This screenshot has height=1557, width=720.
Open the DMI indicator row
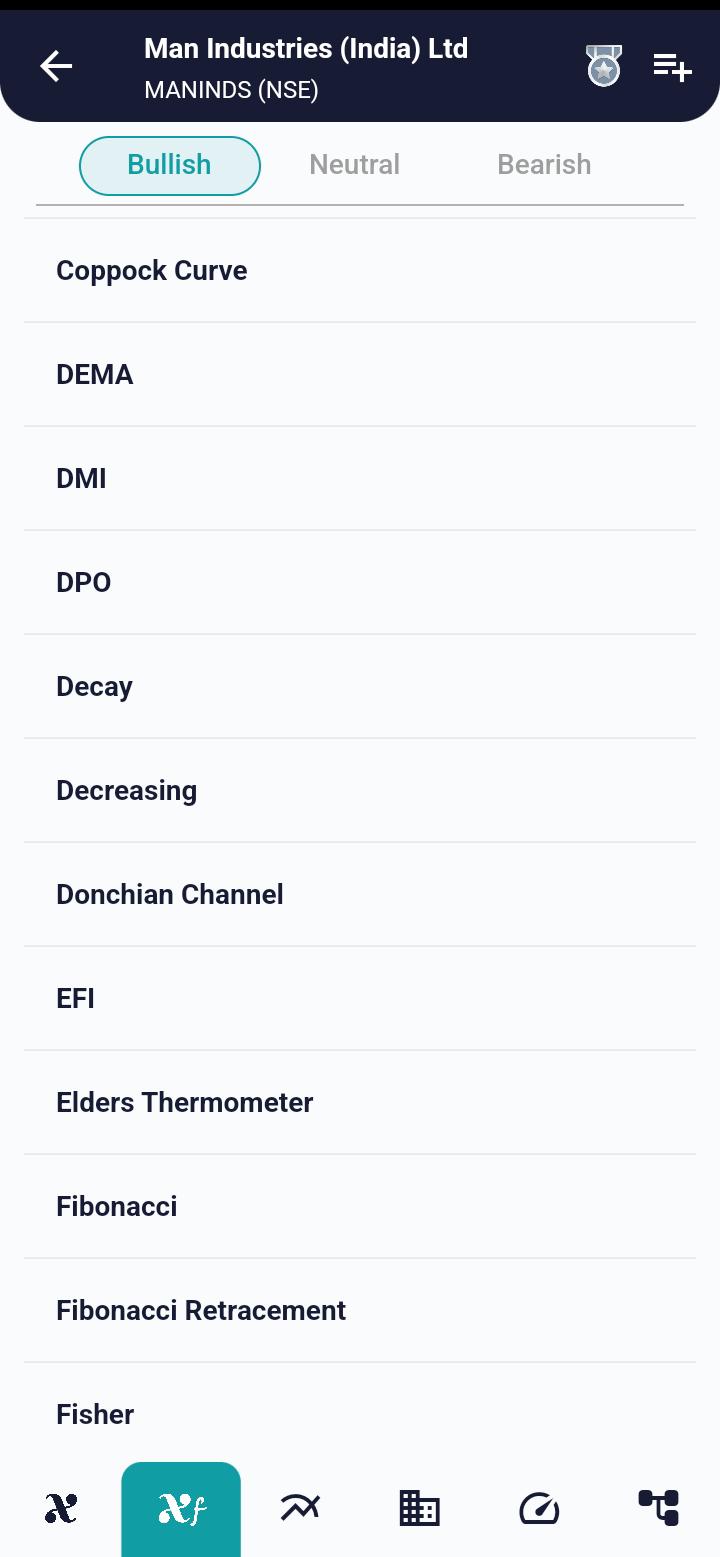360,479
